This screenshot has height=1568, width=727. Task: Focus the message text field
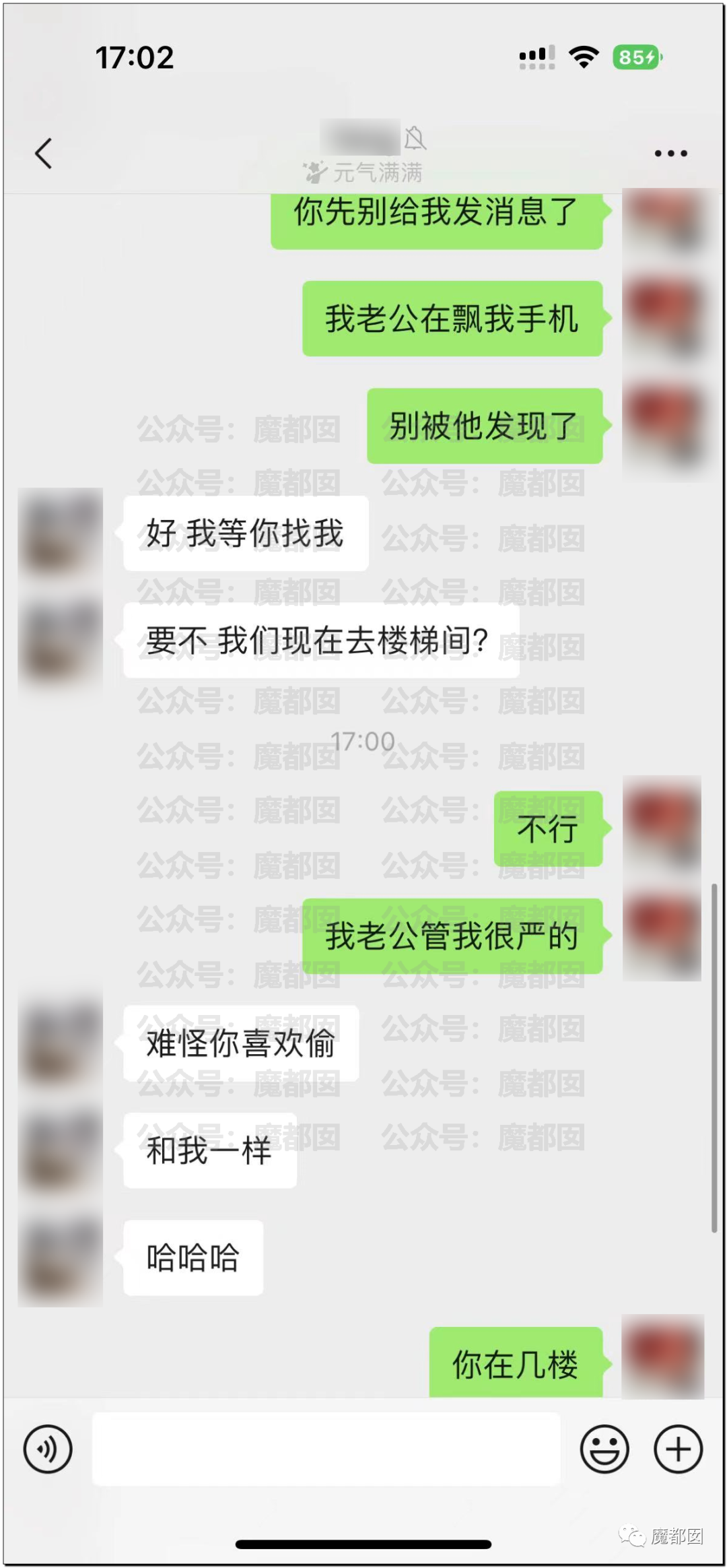[x=326, y=1449]
